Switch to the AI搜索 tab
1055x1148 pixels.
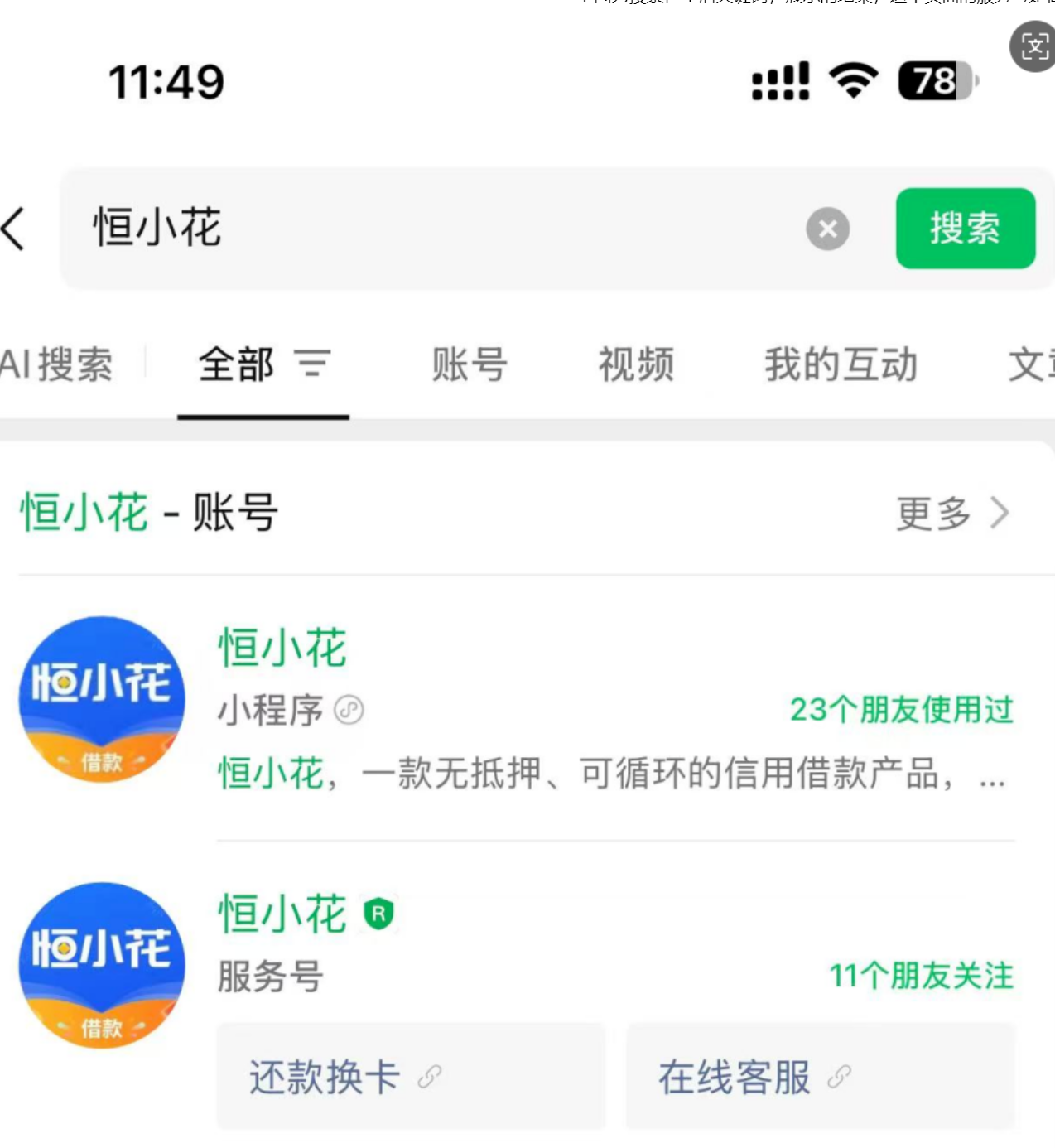point(56,364)
